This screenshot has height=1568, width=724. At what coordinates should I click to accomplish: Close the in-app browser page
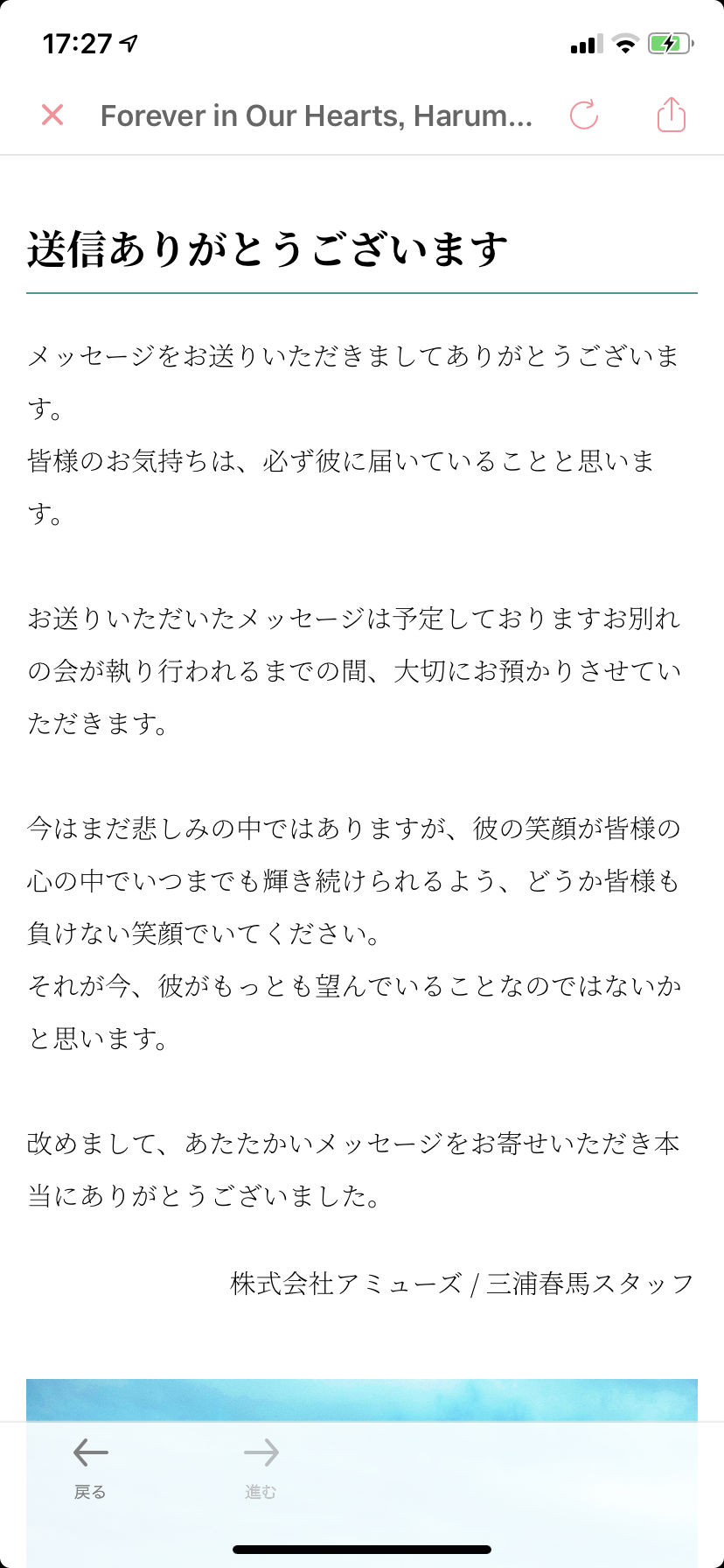tap(52, 115)
